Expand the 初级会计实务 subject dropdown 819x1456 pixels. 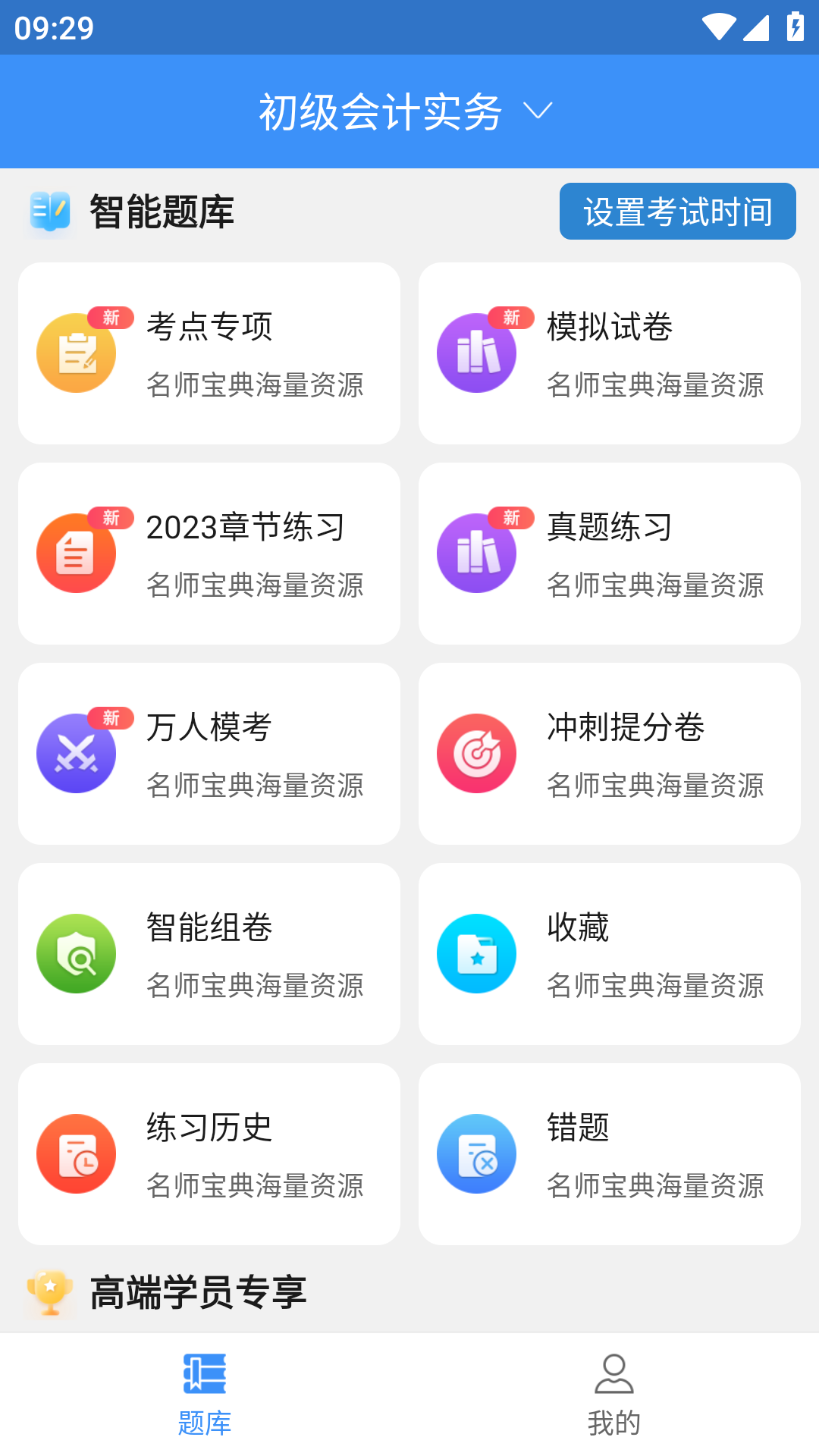[x=538, y=111]
